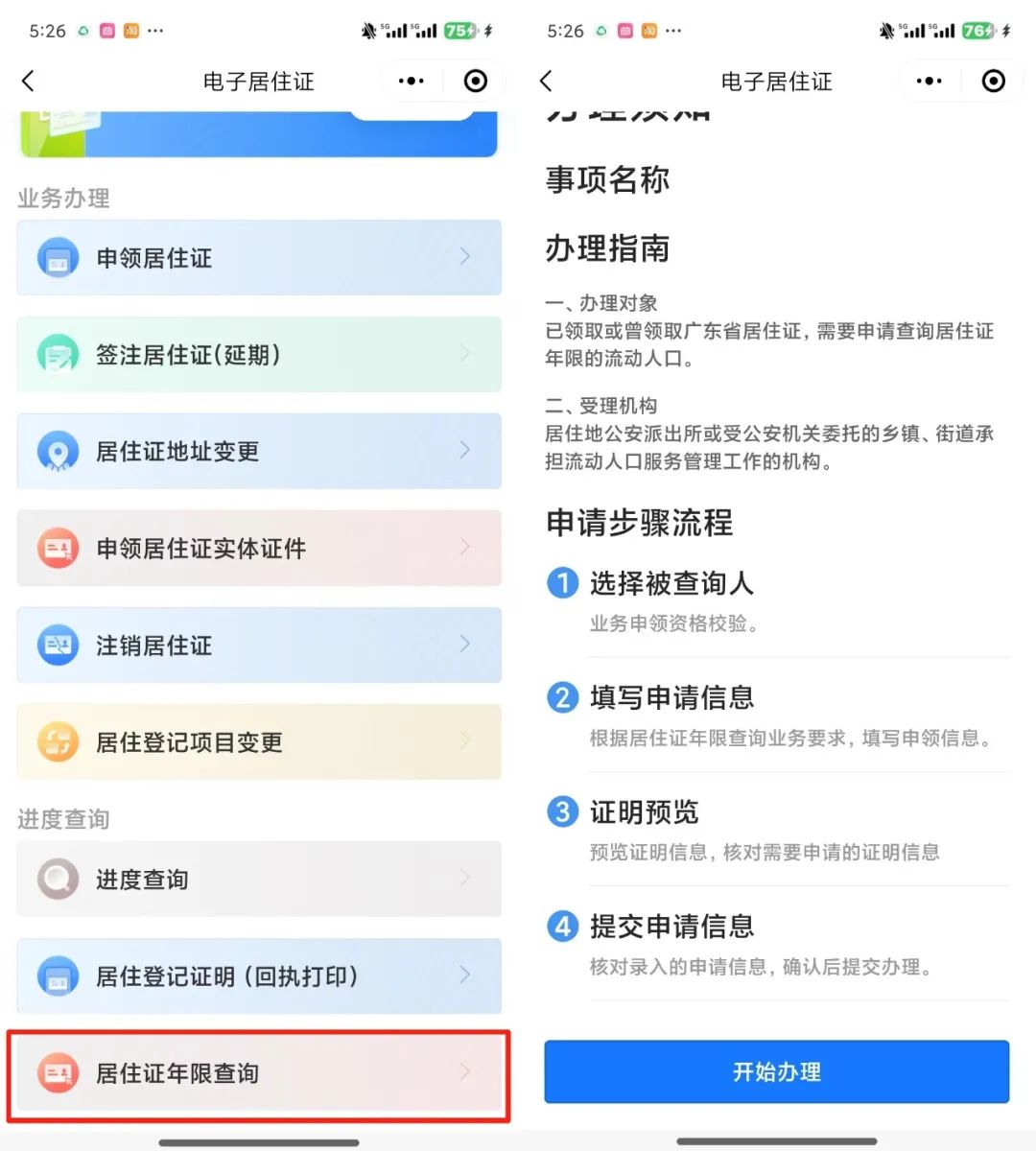Screen dimensions: 1036x1151
Task: Open 申领居住证实体证件 row
Action: [259, 548]
